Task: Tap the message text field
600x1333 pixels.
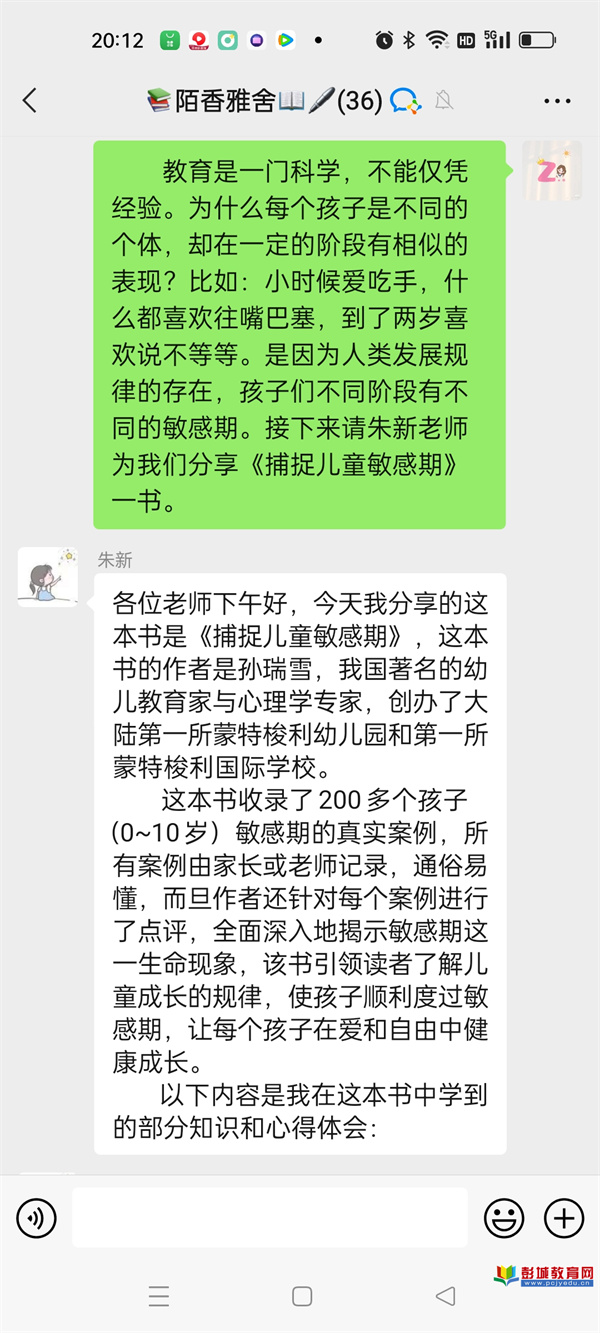Action: tap(269, 1217)
